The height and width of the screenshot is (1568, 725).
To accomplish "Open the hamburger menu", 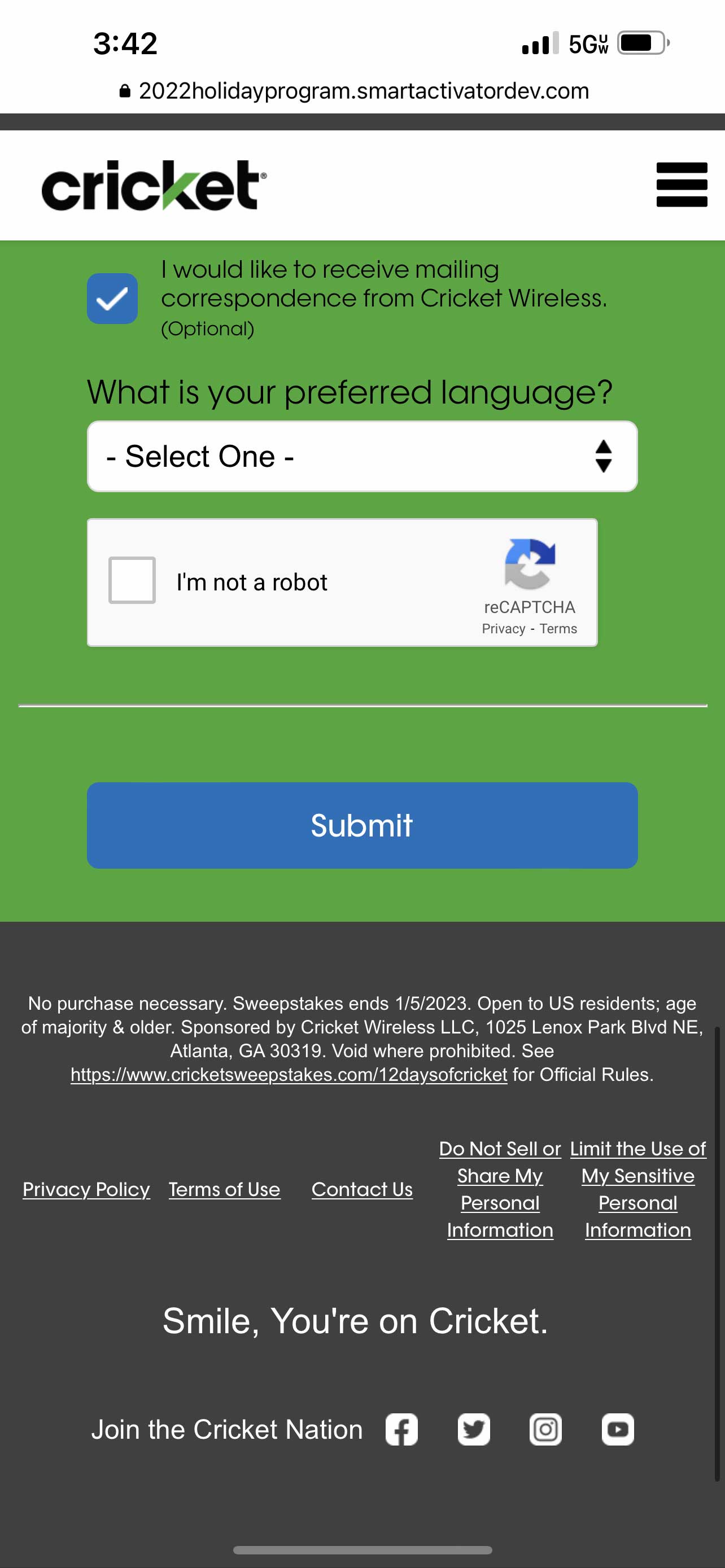I will (x=681, y=185).
